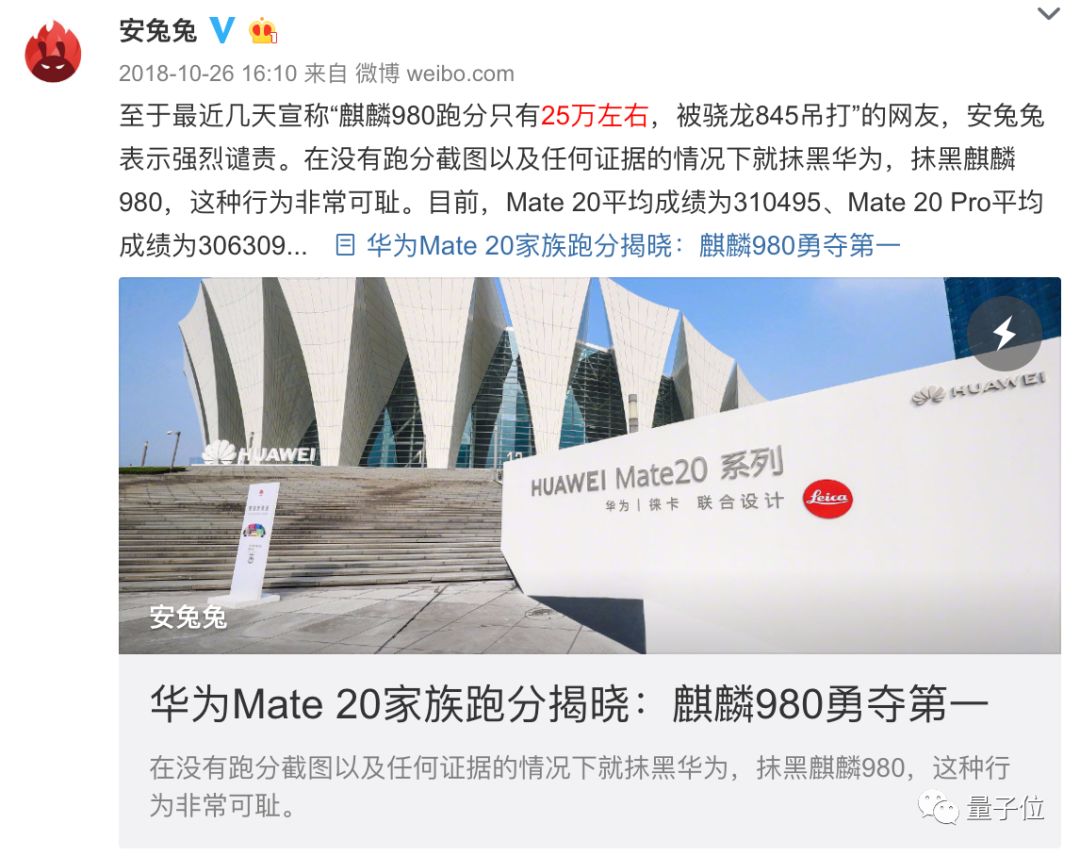Tap the 安兔兔 username
Image resolution: width=1080 pixels, height=856 pixels.
[158, 30]
